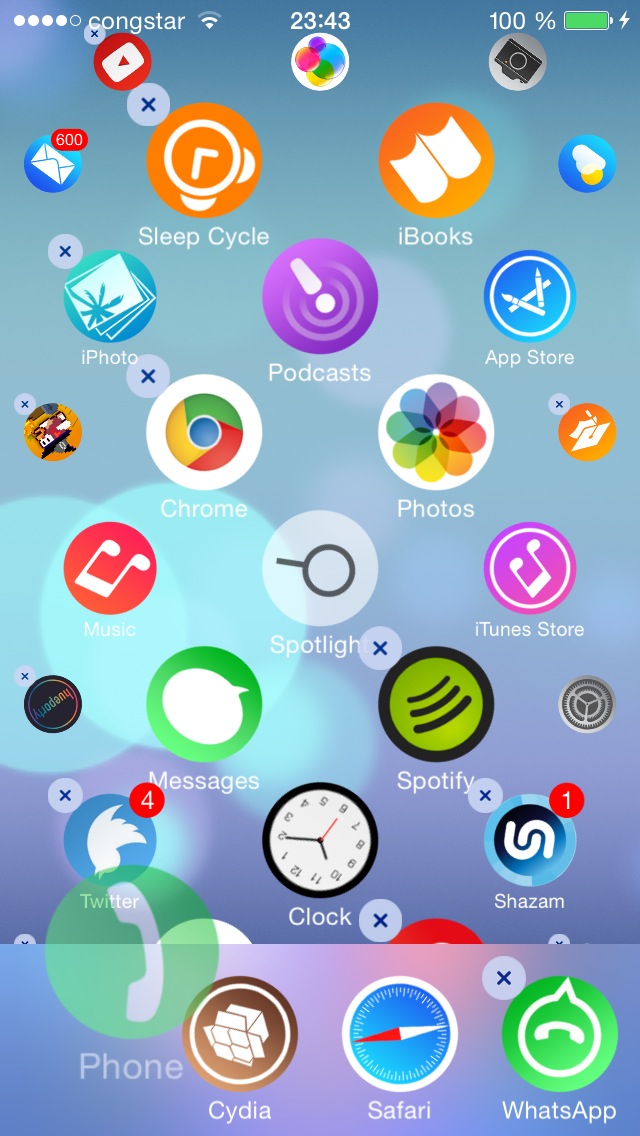This screenshot has height=1136, width=640.
Task: Launch Safari from the dock
Action: [x=400, y=1034]
